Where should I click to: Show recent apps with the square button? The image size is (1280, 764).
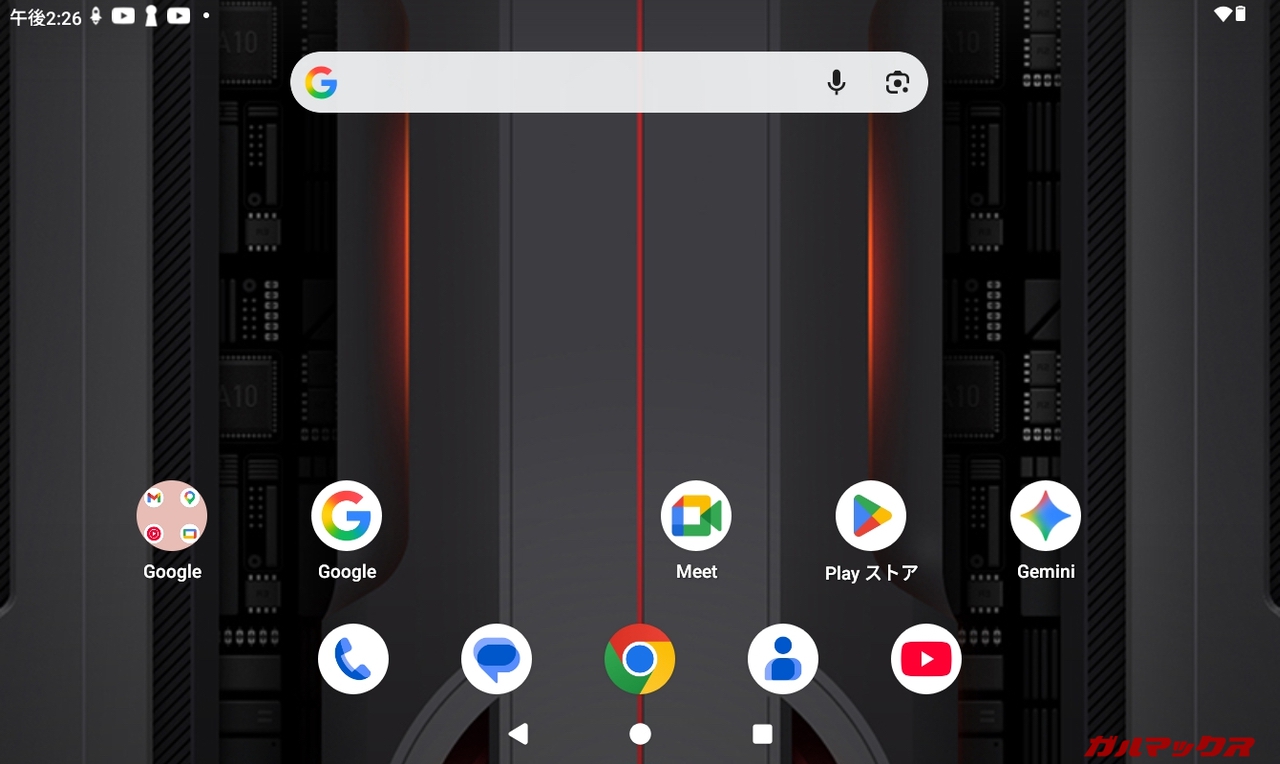(x=762, y=734)
